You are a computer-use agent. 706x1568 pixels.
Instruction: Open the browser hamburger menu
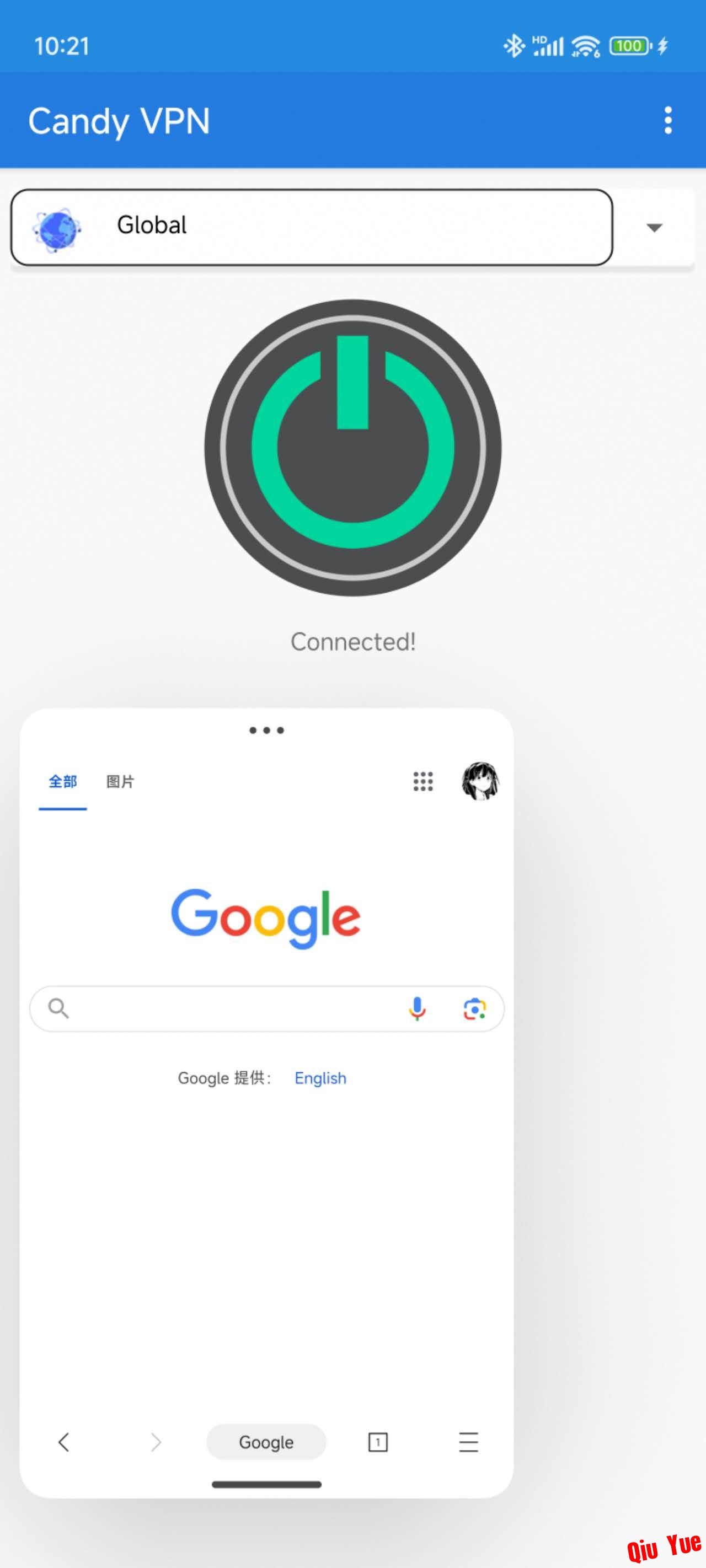(468, 1442)
